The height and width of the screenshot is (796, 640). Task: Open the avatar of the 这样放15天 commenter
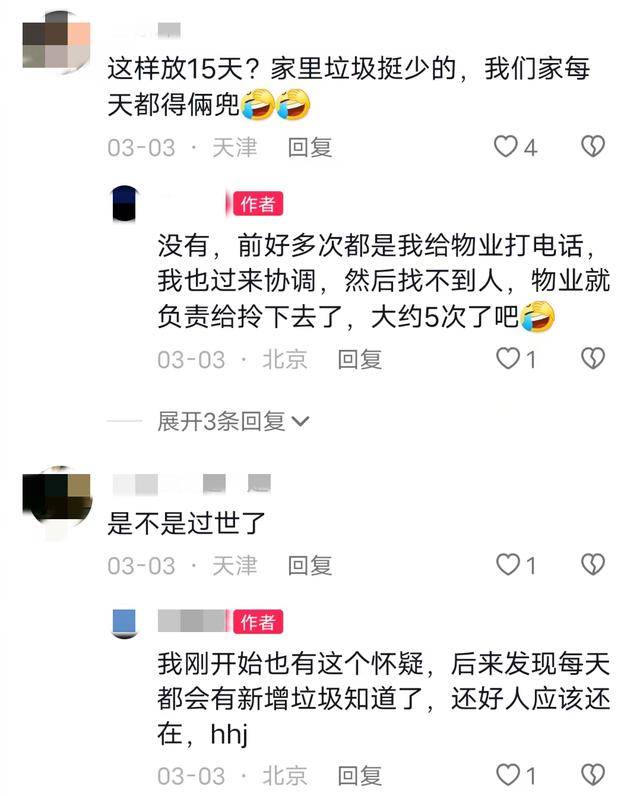click(x=55, y=46)
